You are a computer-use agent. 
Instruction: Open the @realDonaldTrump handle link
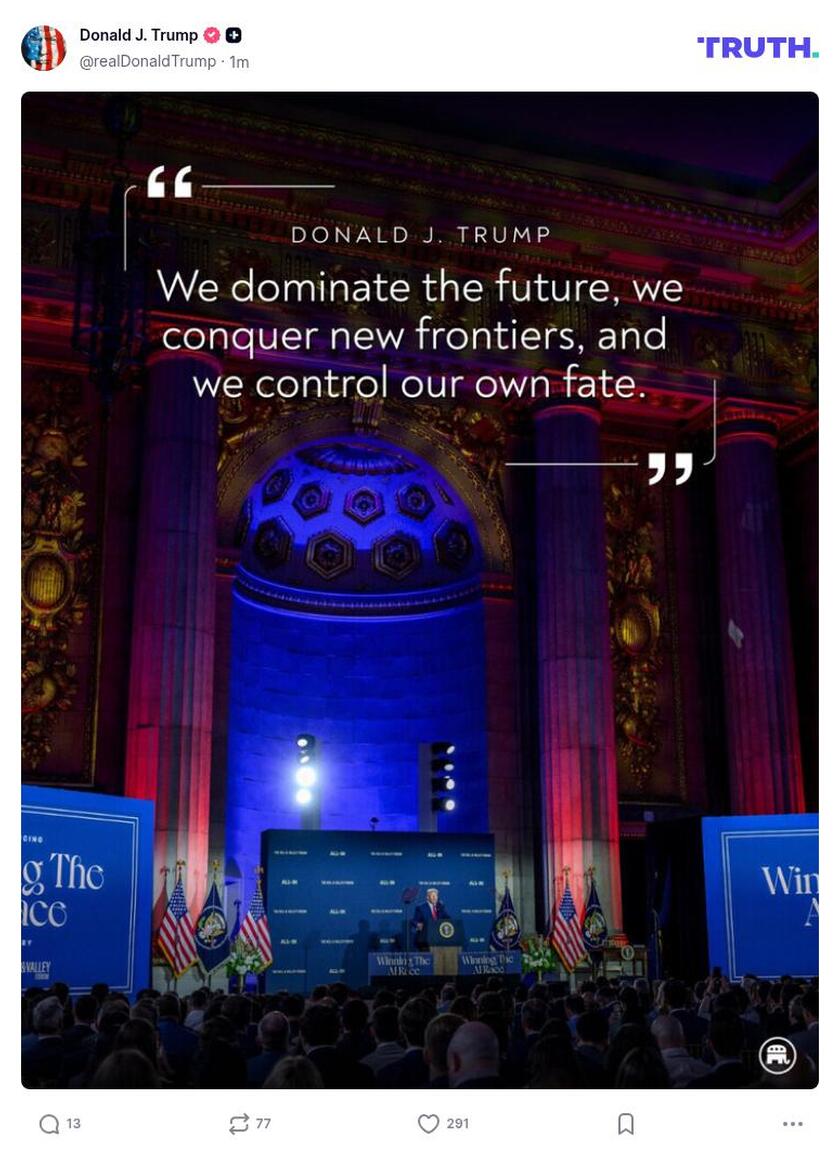pyautogui.click(x=147, y=62)
